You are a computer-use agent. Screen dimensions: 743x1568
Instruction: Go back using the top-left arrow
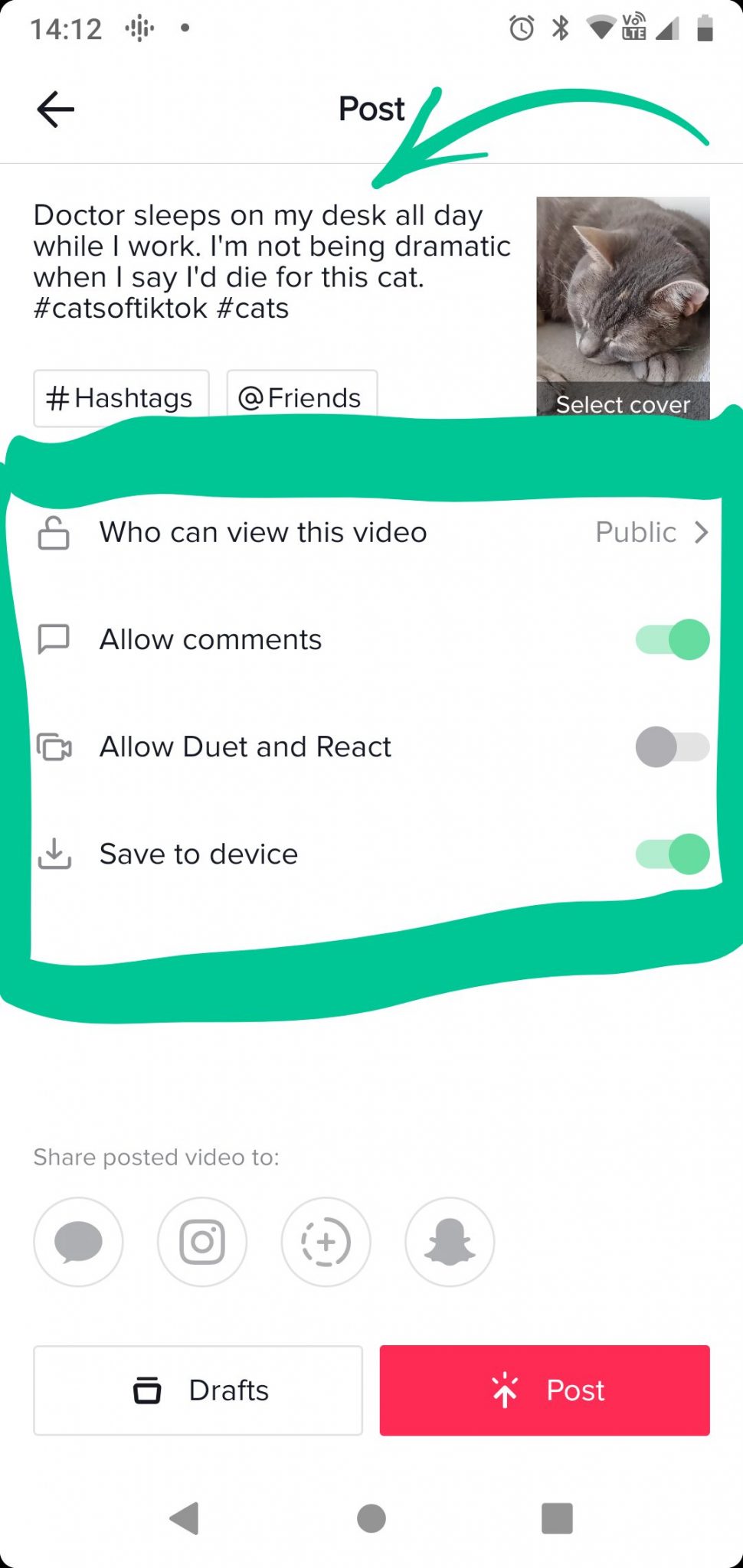55,109
